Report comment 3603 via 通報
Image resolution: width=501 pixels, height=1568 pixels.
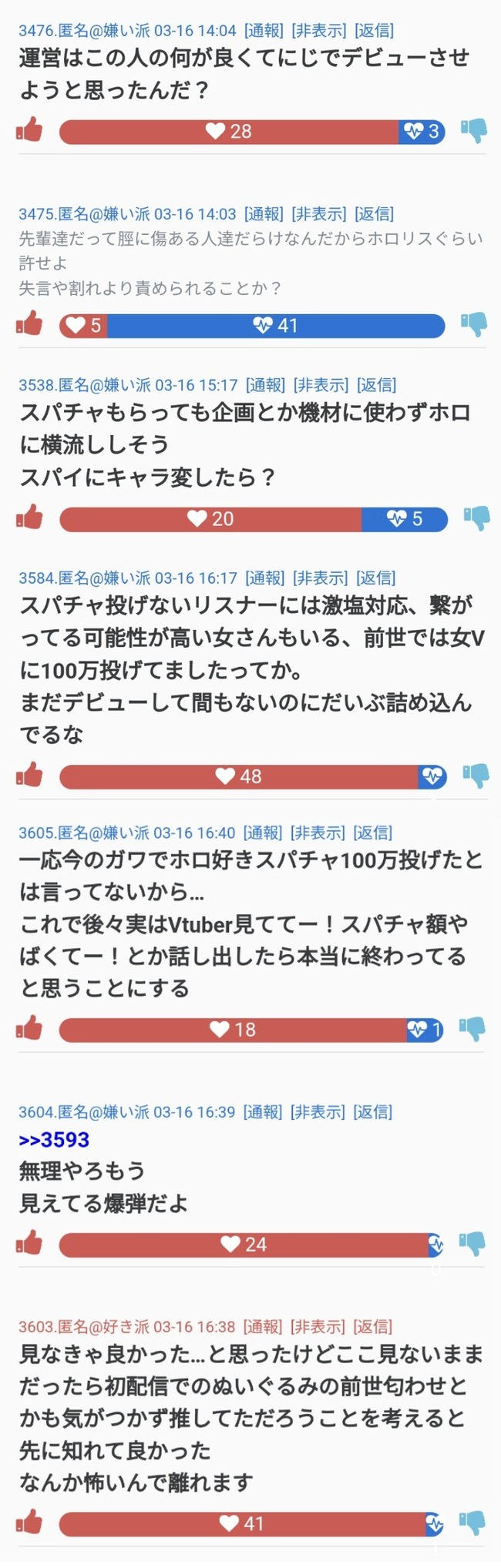tap(263, 1327)
